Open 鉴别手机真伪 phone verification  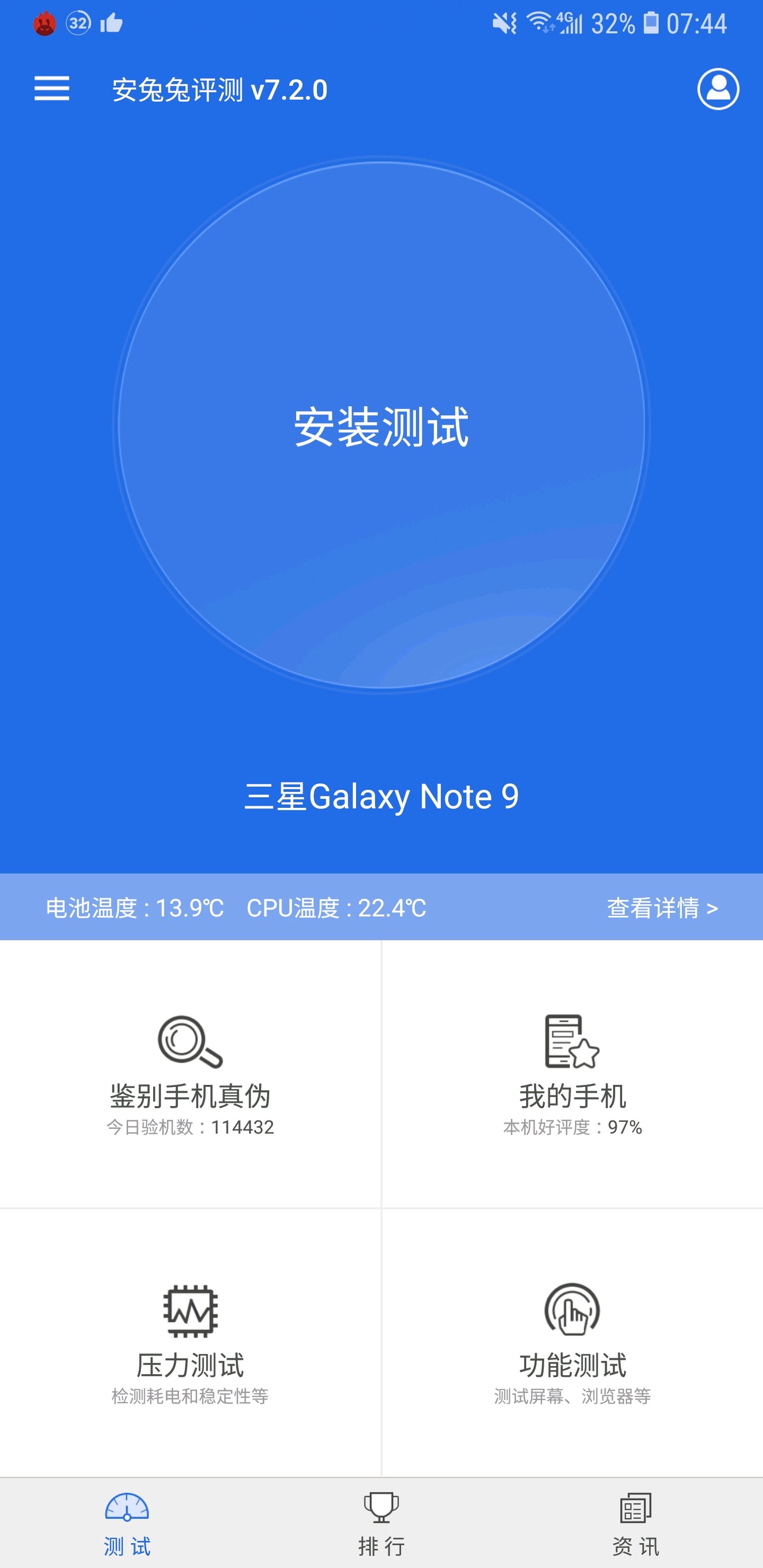[x=190, y=1074]
